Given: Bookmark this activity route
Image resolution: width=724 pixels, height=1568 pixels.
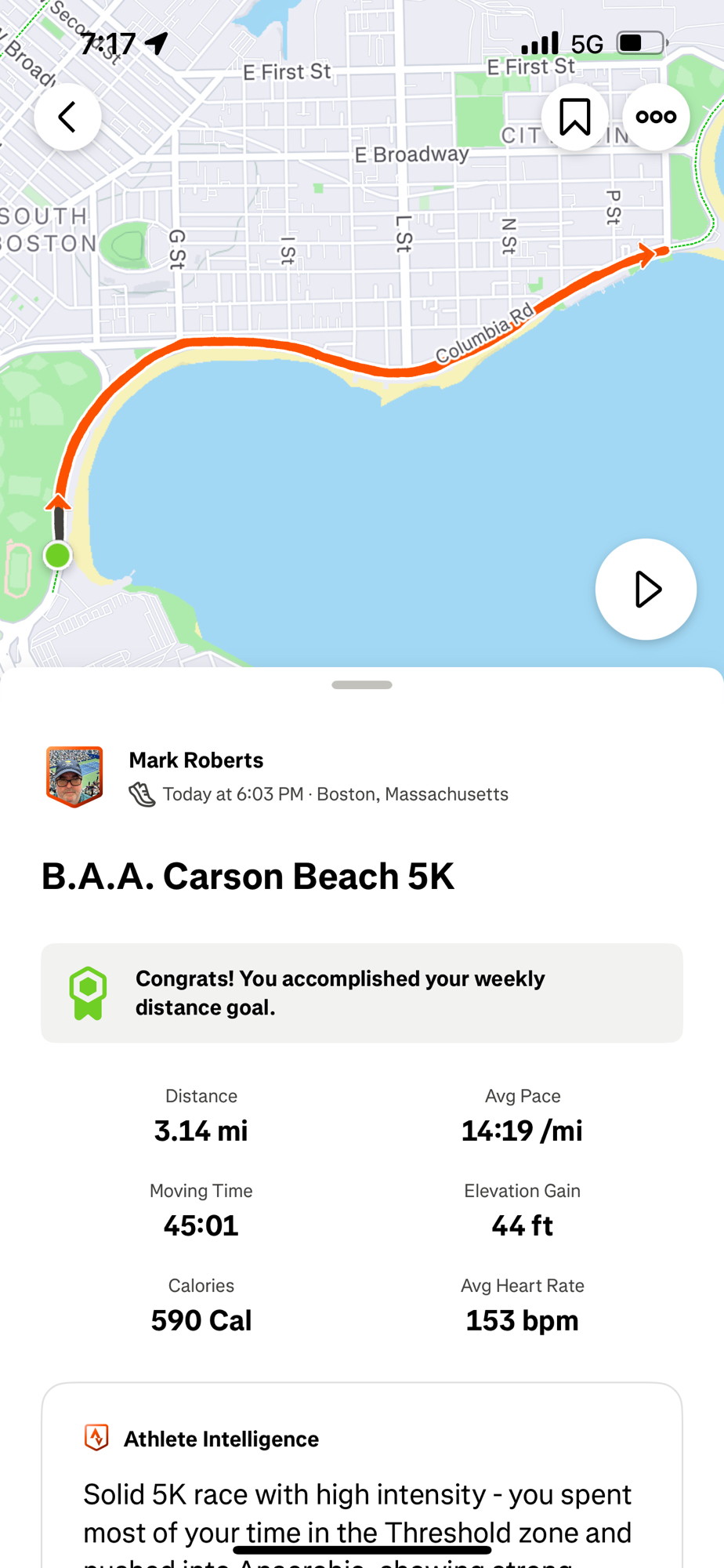Looking at the screenshot, I should [x=574, y=118].
